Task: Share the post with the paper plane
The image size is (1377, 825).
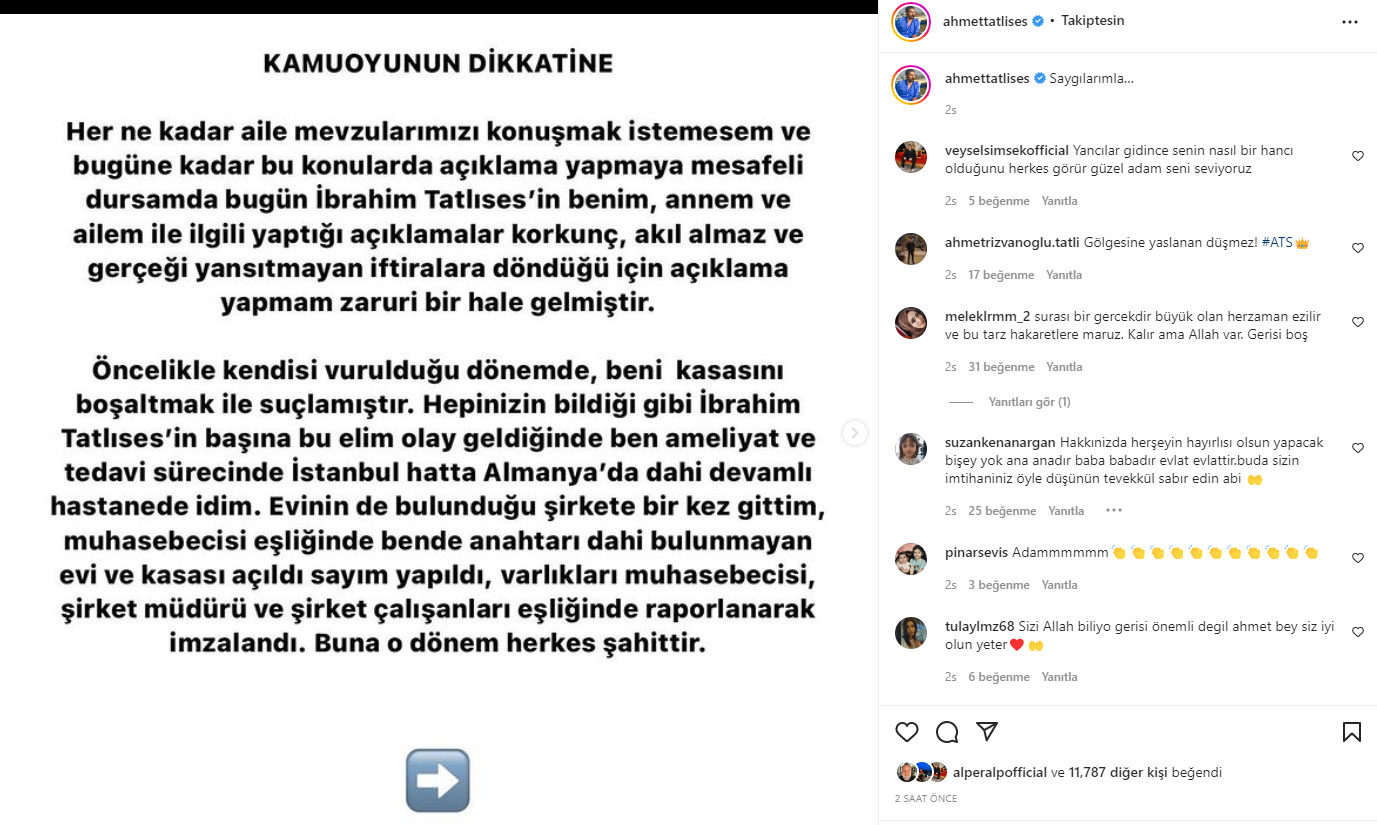Action: point(986,732)
